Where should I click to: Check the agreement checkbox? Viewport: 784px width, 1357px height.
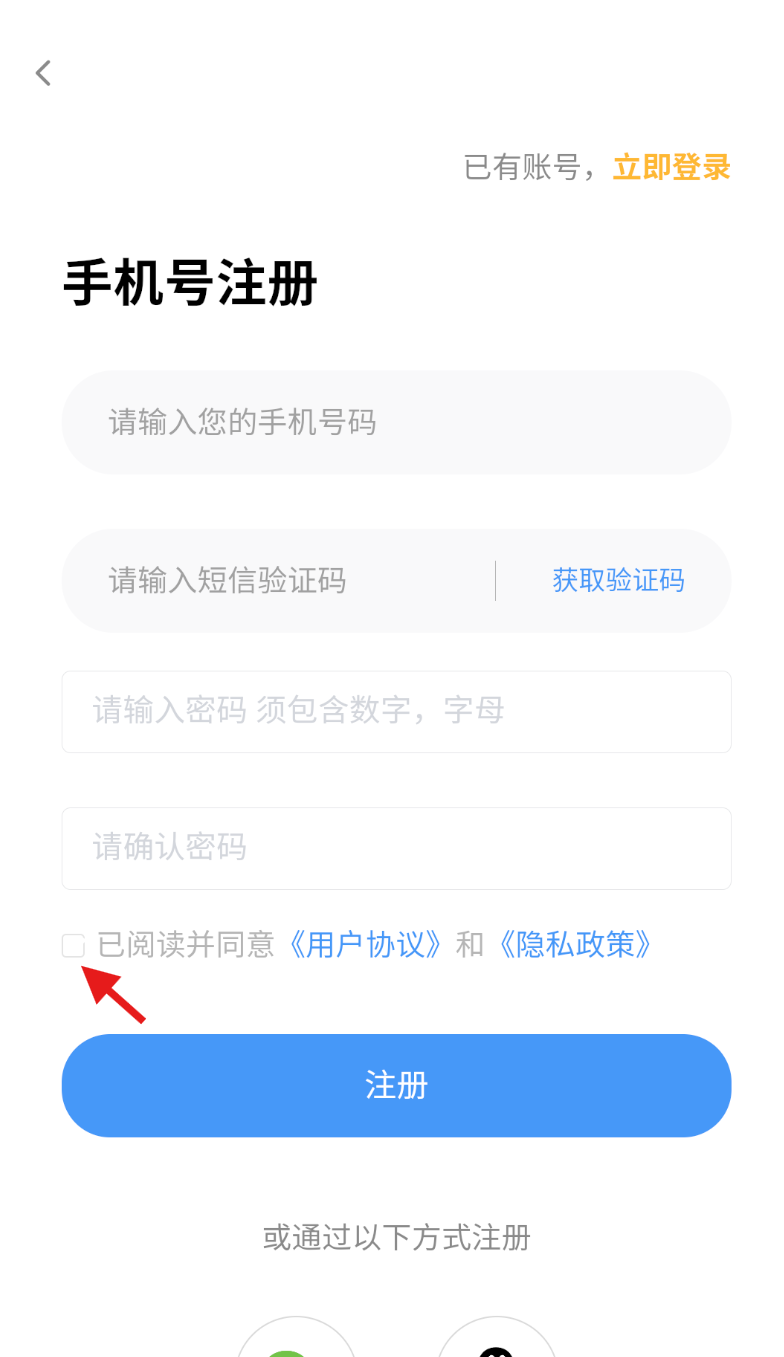tap(73, 945)
